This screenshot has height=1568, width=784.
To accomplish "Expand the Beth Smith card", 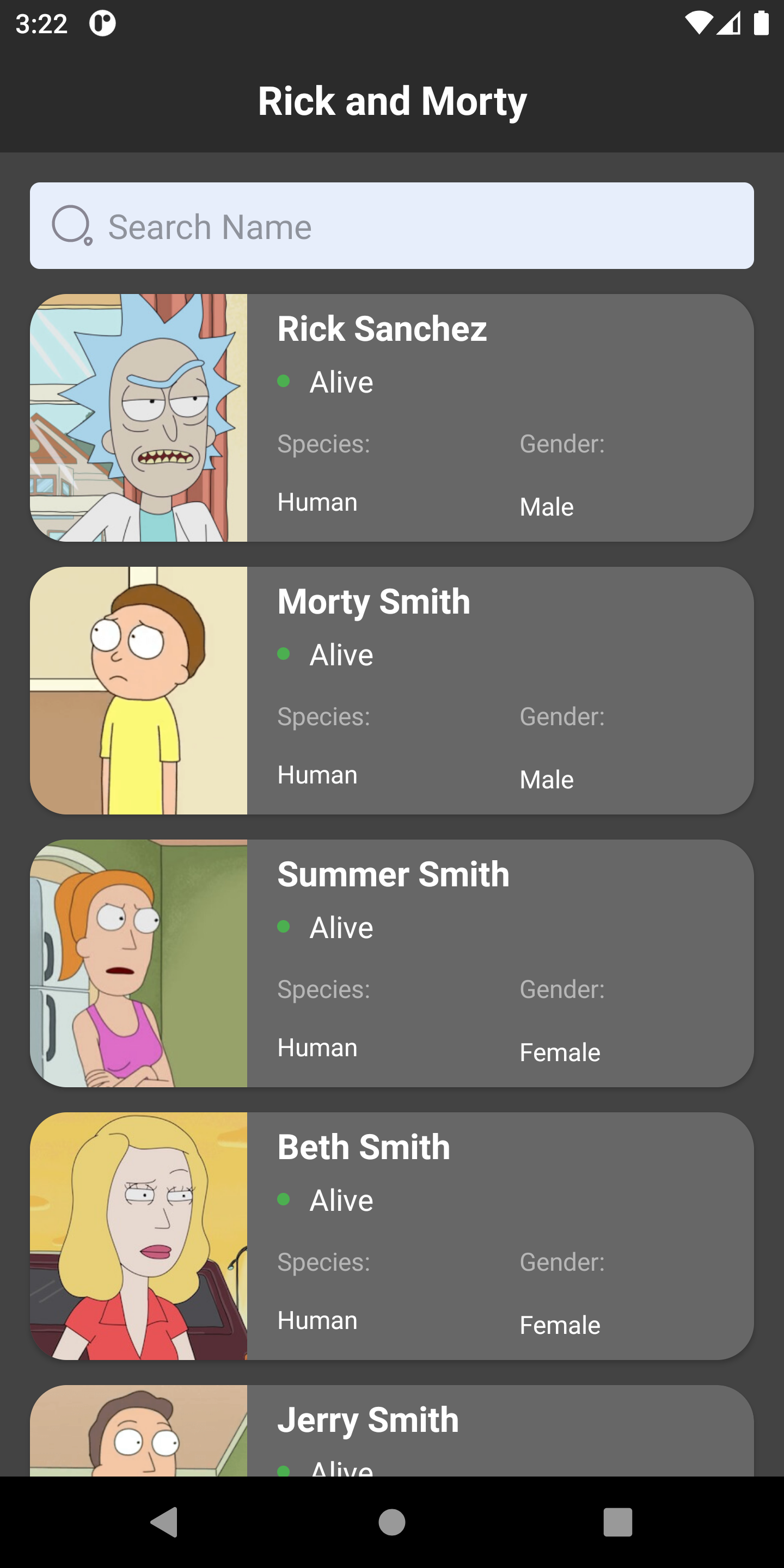I will point(392,1236).
